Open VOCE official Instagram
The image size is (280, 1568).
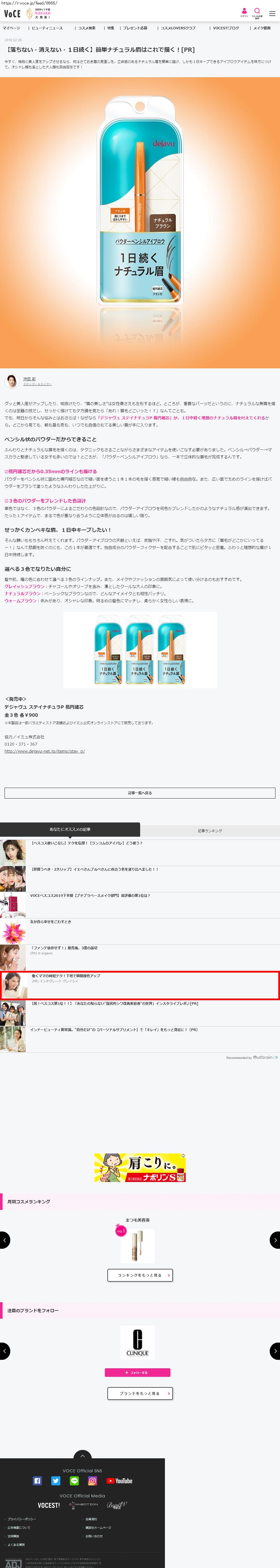pos(93,1480)
